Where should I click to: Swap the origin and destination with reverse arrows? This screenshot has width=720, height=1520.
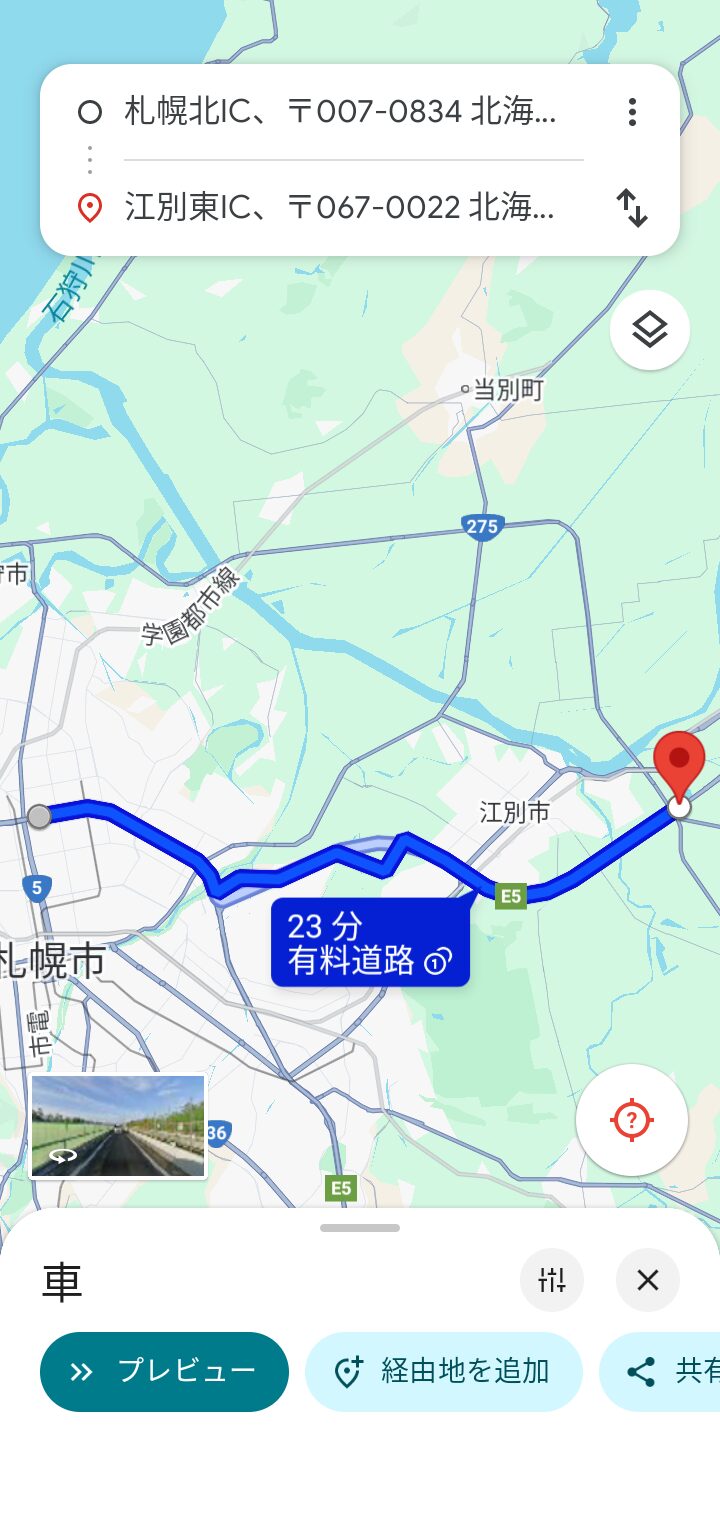click(632, 209)
